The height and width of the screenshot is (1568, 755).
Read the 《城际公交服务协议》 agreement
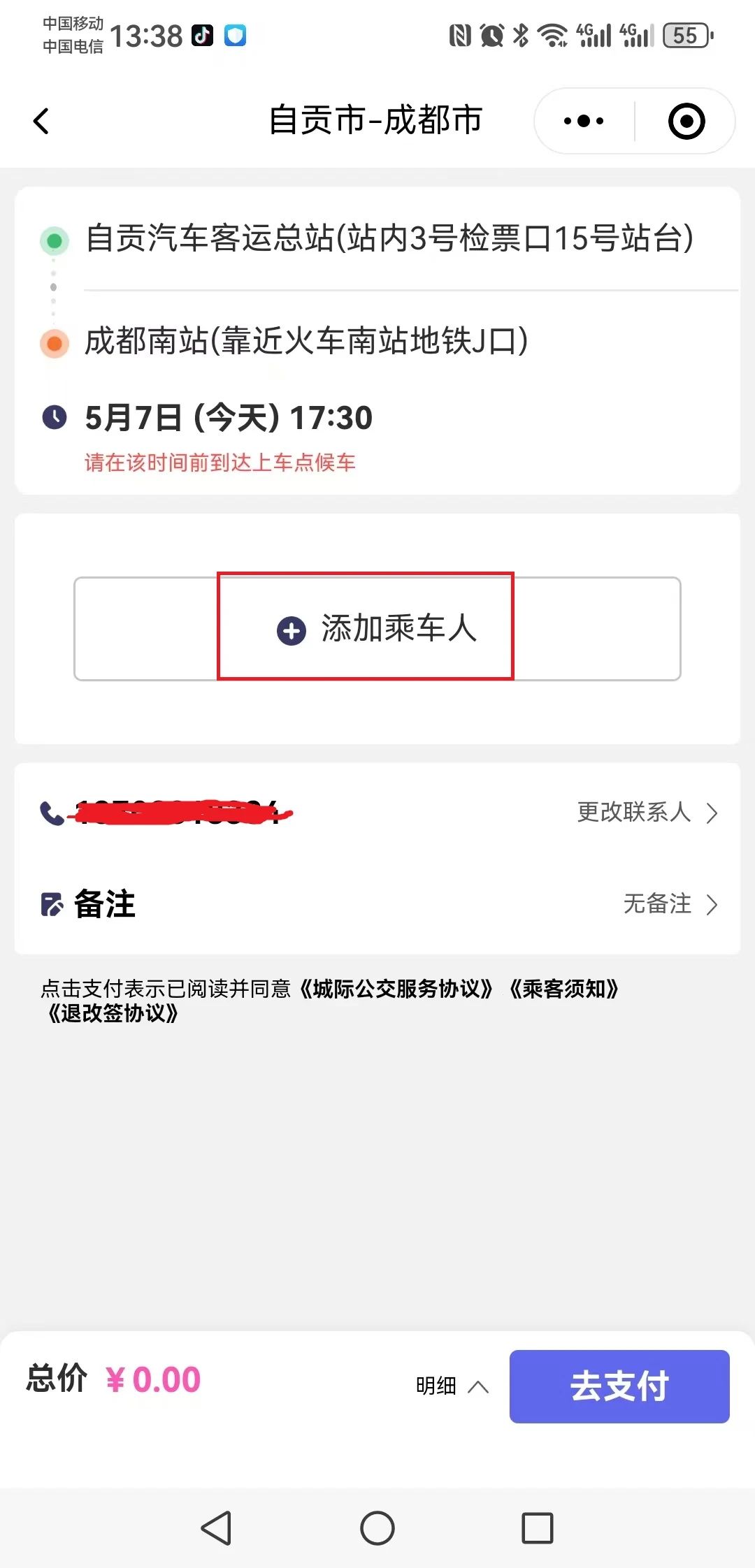(396, 989)
